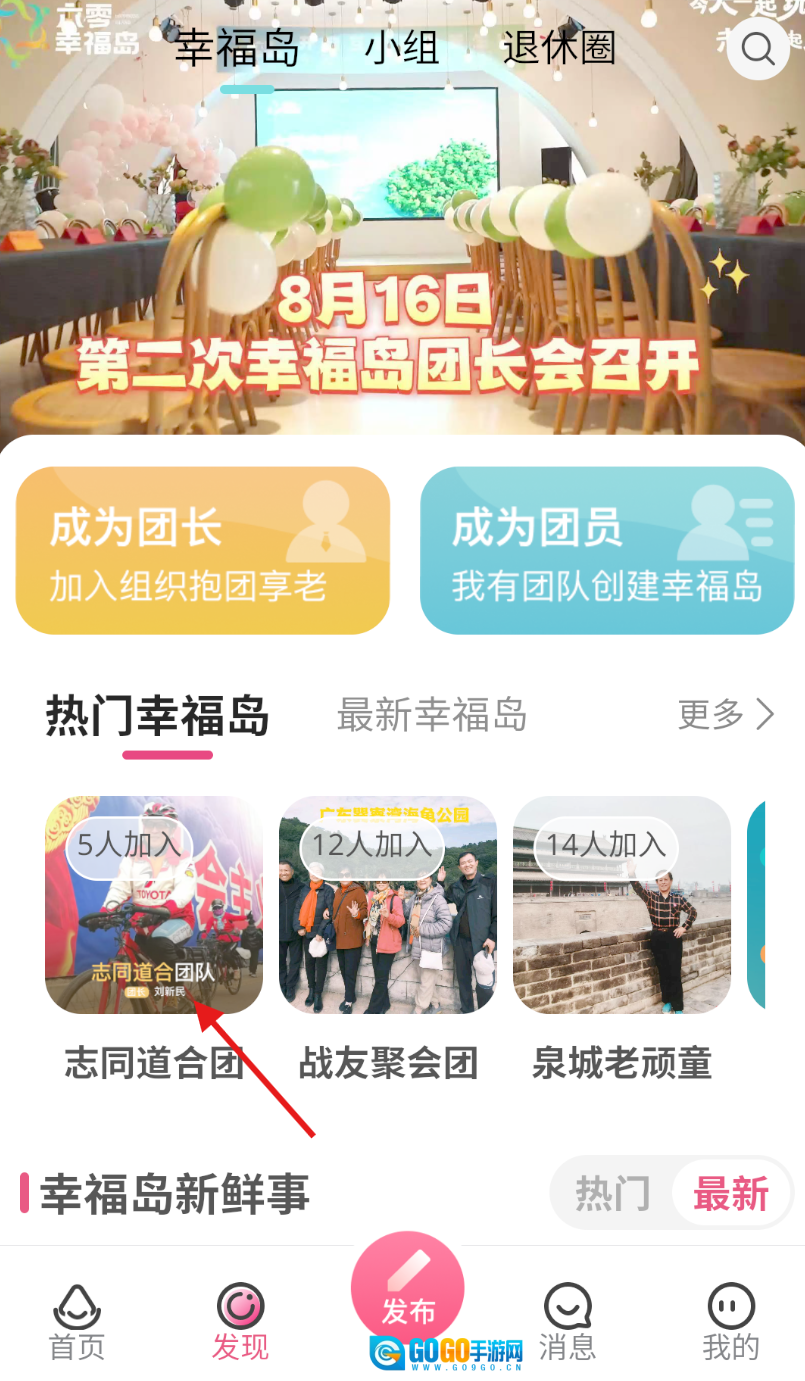Open the 发现 bottom tab
The width and height of the screenshot is (805, 1381).
coord(240,1322)
